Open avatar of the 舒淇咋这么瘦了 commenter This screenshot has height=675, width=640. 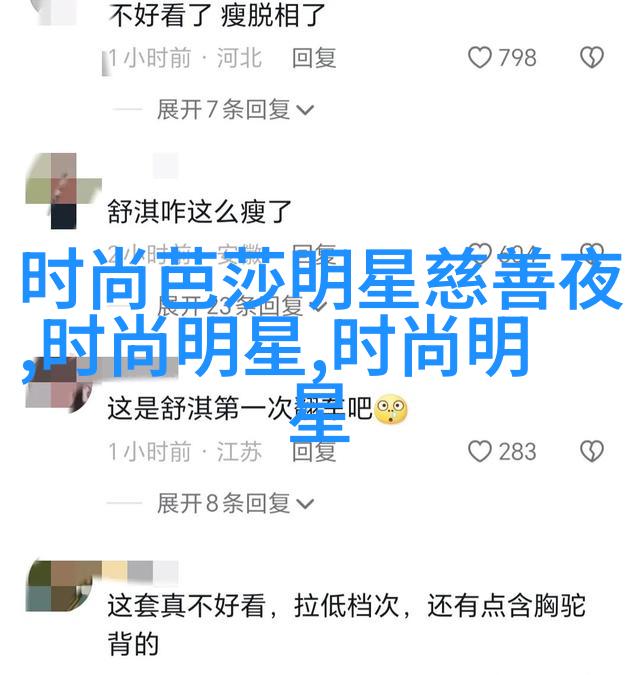click(x=51, y=191)
